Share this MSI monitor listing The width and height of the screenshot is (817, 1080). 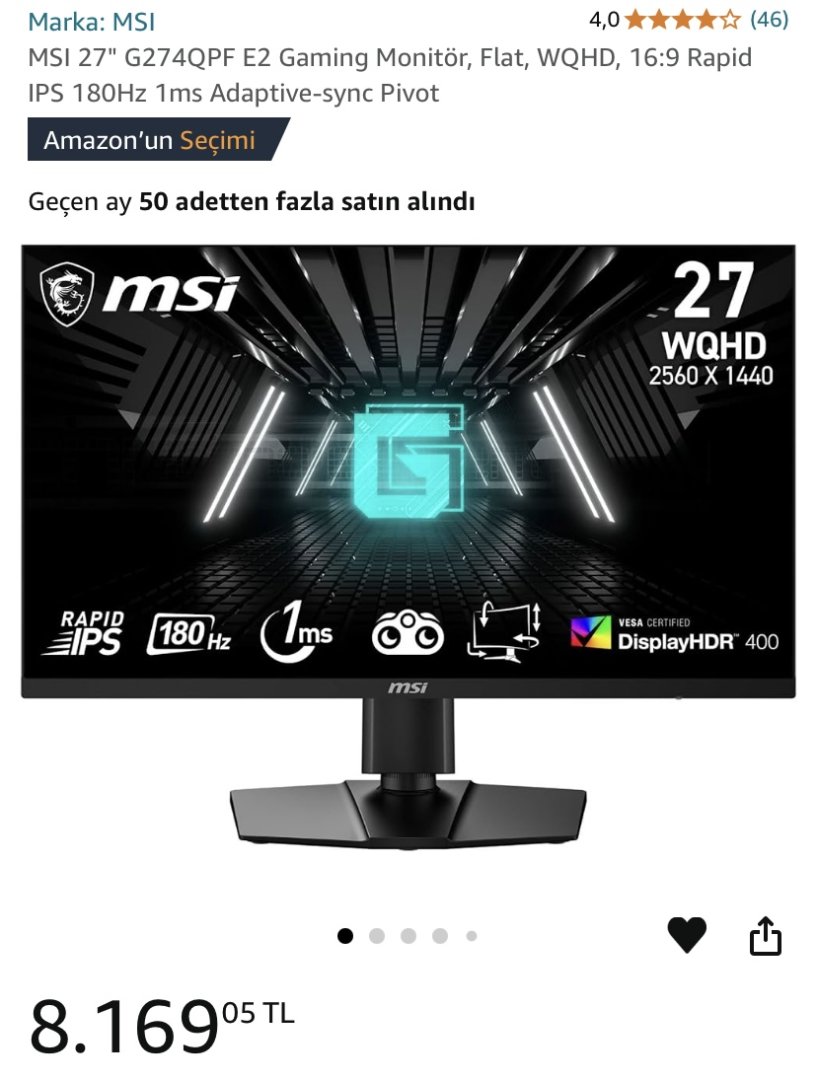765,936
